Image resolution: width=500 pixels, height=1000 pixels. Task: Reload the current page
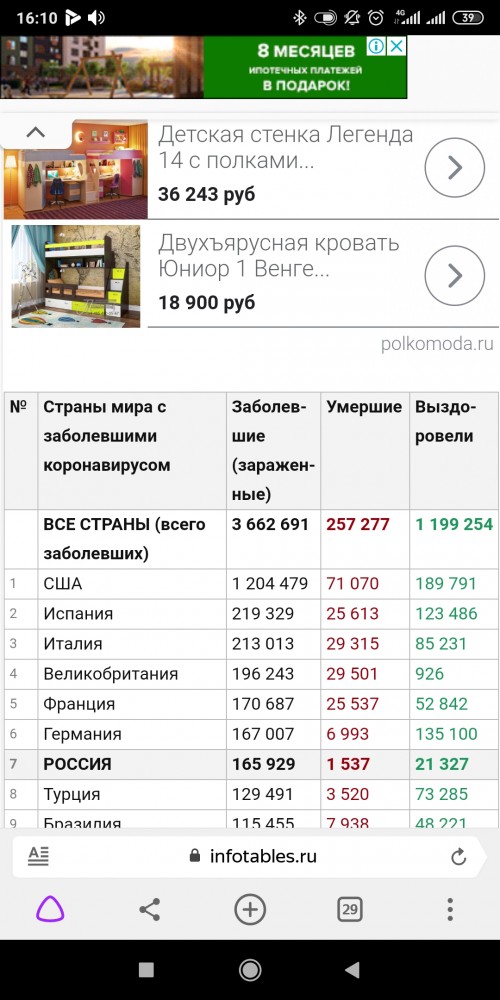pyautogui.click(x=459, y=857)
